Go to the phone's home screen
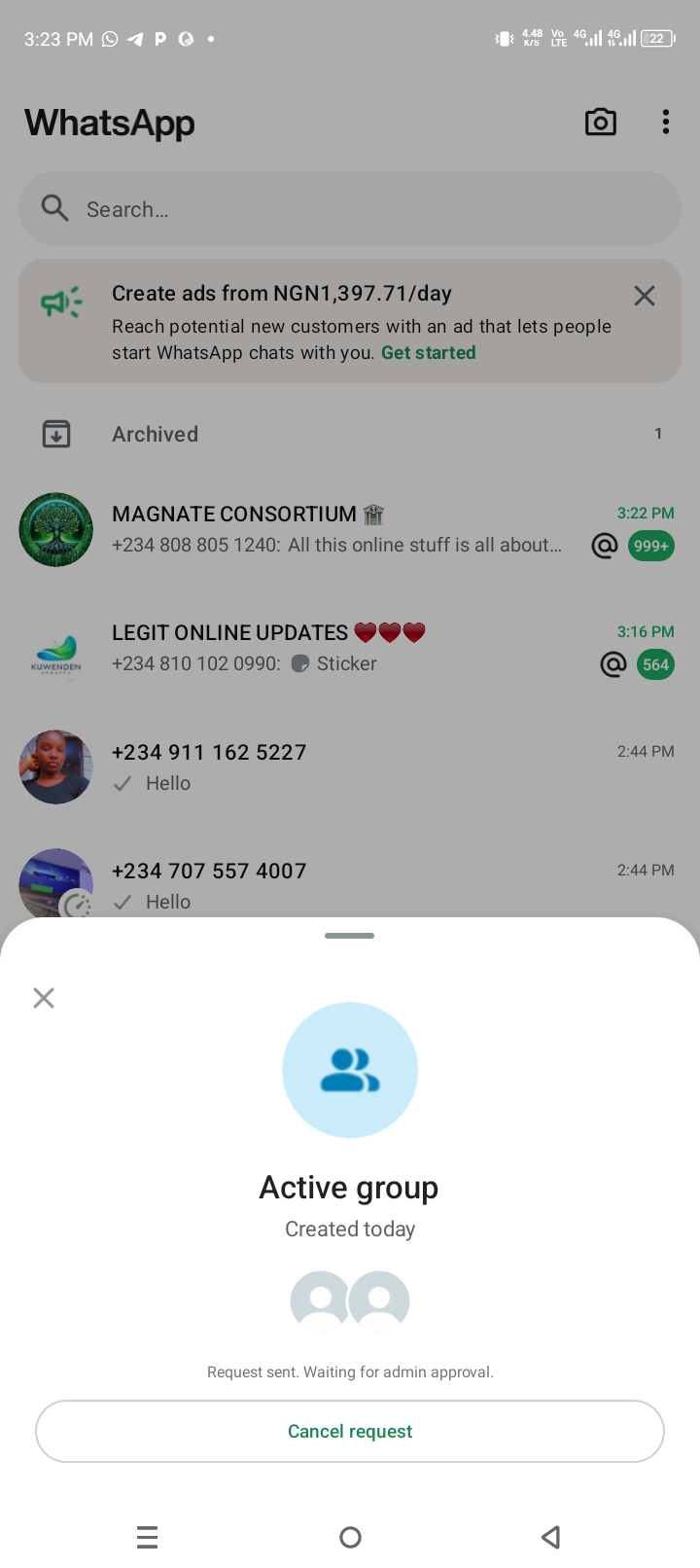 pos(350,1537)
